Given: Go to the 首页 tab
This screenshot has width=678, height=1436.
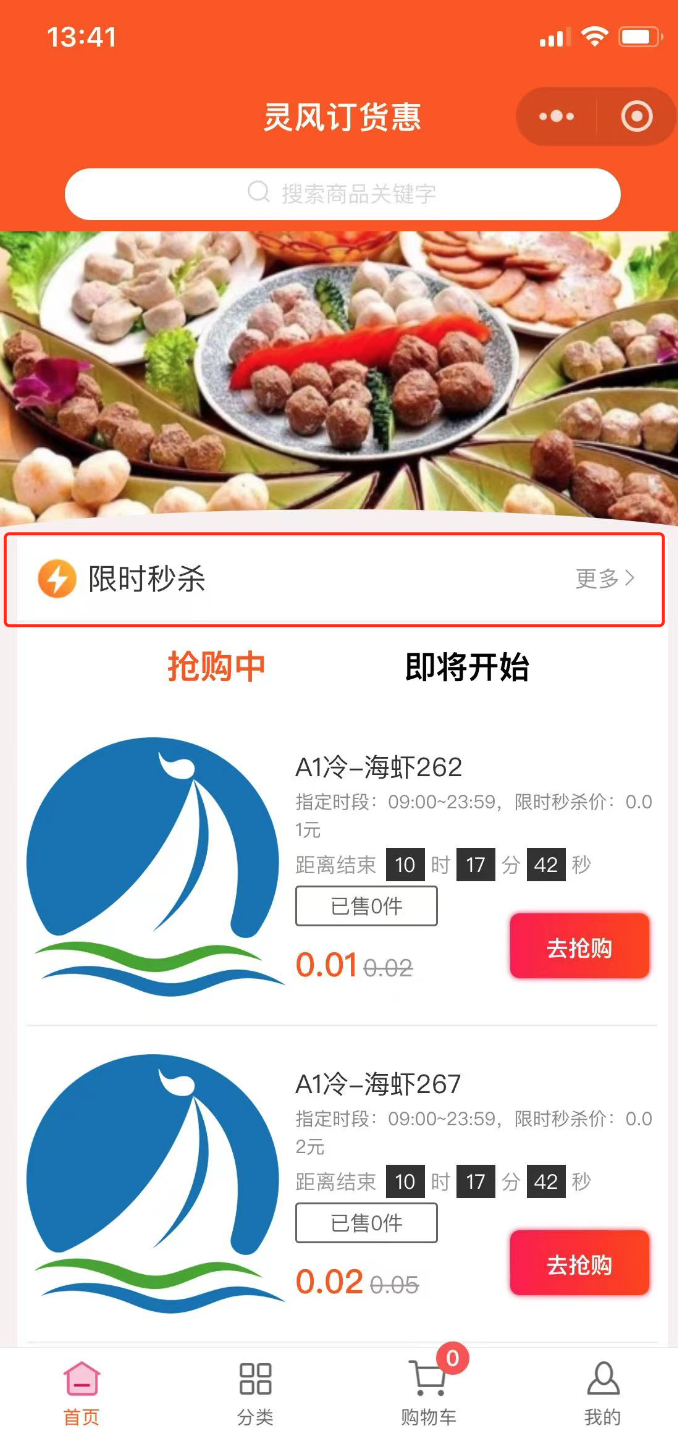Looking at the screenshot, I should (82, 1392).
